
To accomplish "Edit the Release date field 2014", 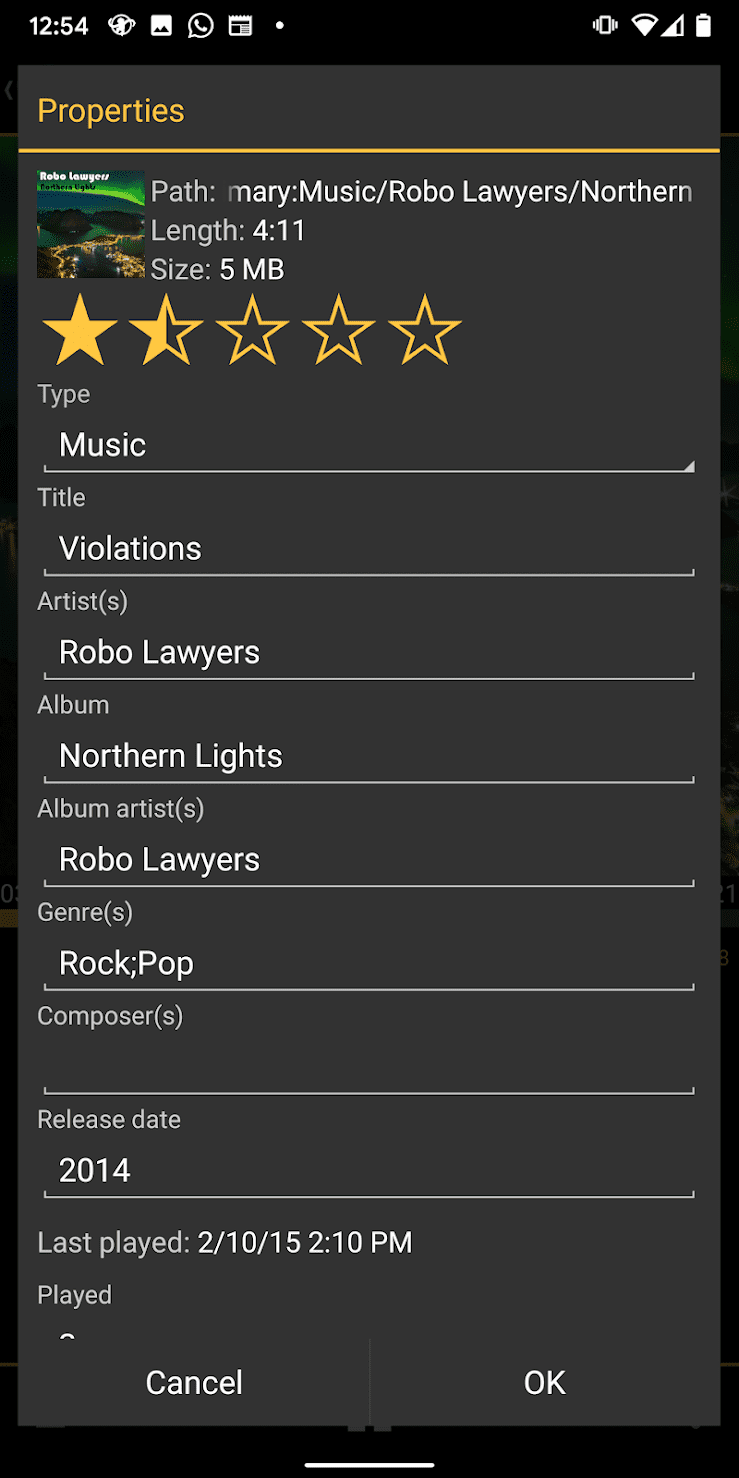I will [368, 1171].
